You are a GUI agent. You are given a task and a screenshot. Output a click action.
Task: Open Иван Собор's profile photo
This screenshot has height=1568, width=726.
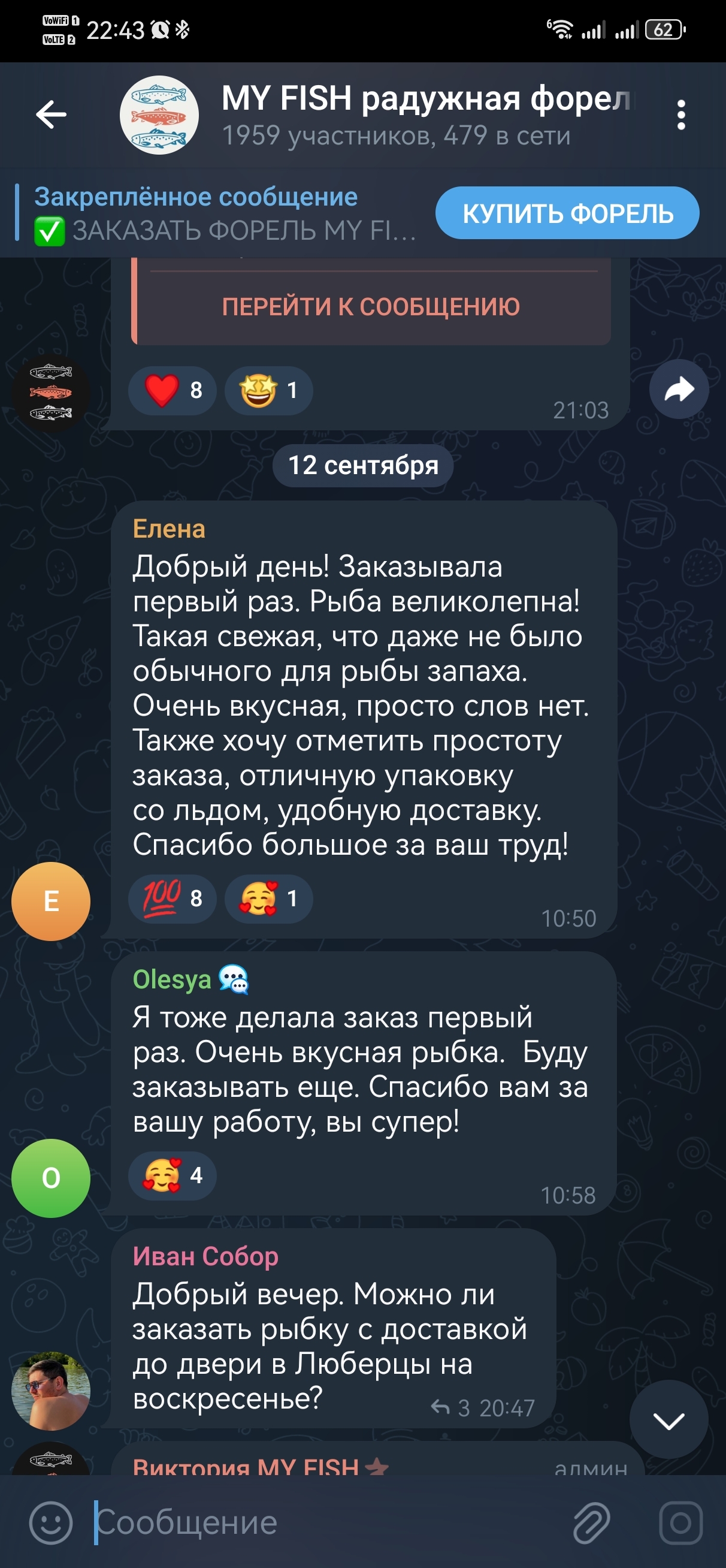(x=51, y=1390)
